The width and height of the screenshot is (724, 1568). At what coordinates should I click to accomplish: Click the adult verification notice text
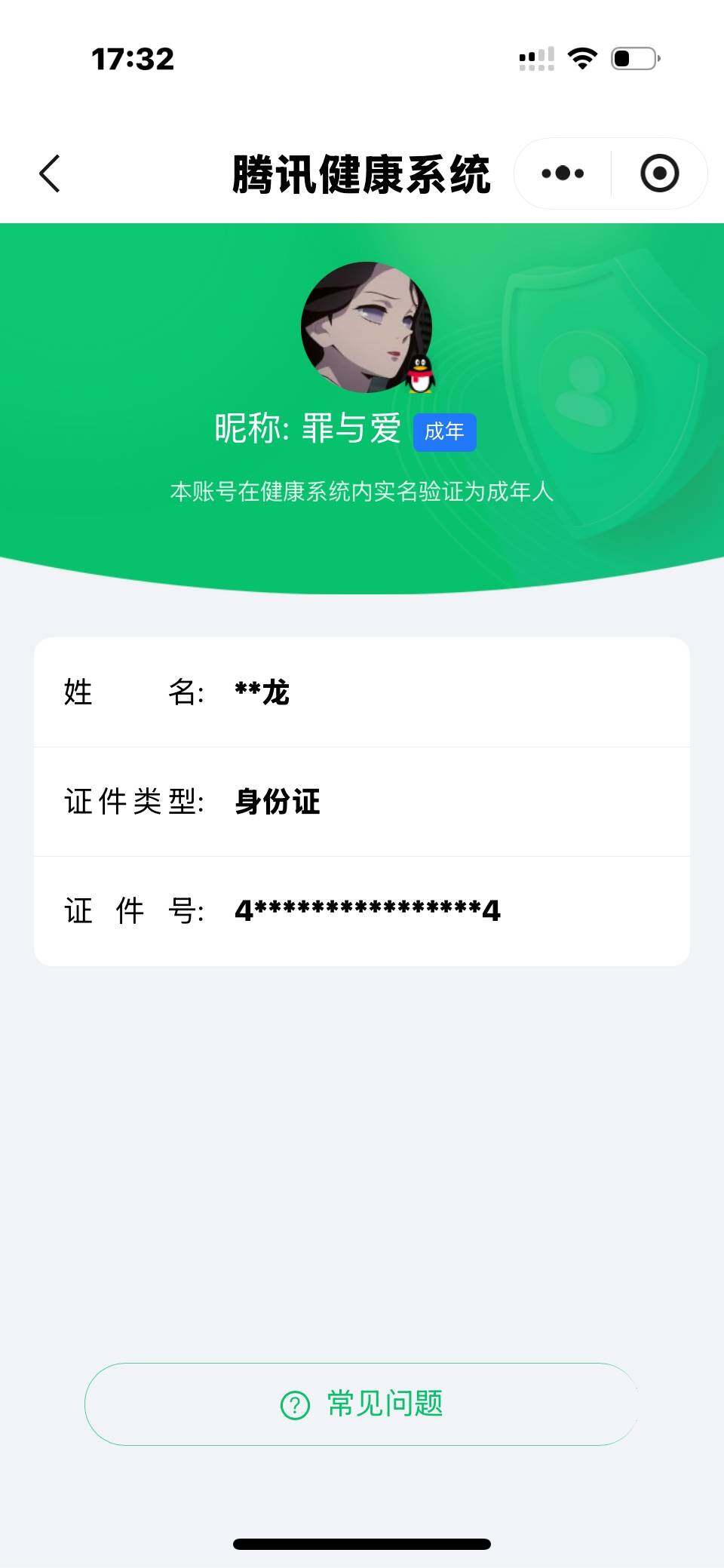click(362, 492)
